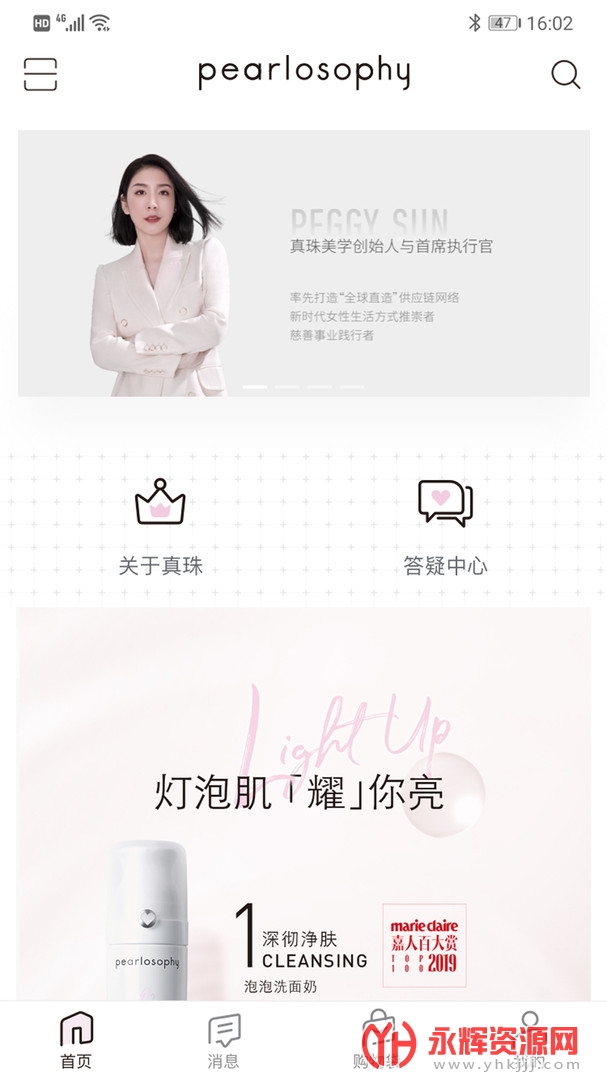
Task: Open the Peggy Sun founder banner
Action: coord(303,263)
